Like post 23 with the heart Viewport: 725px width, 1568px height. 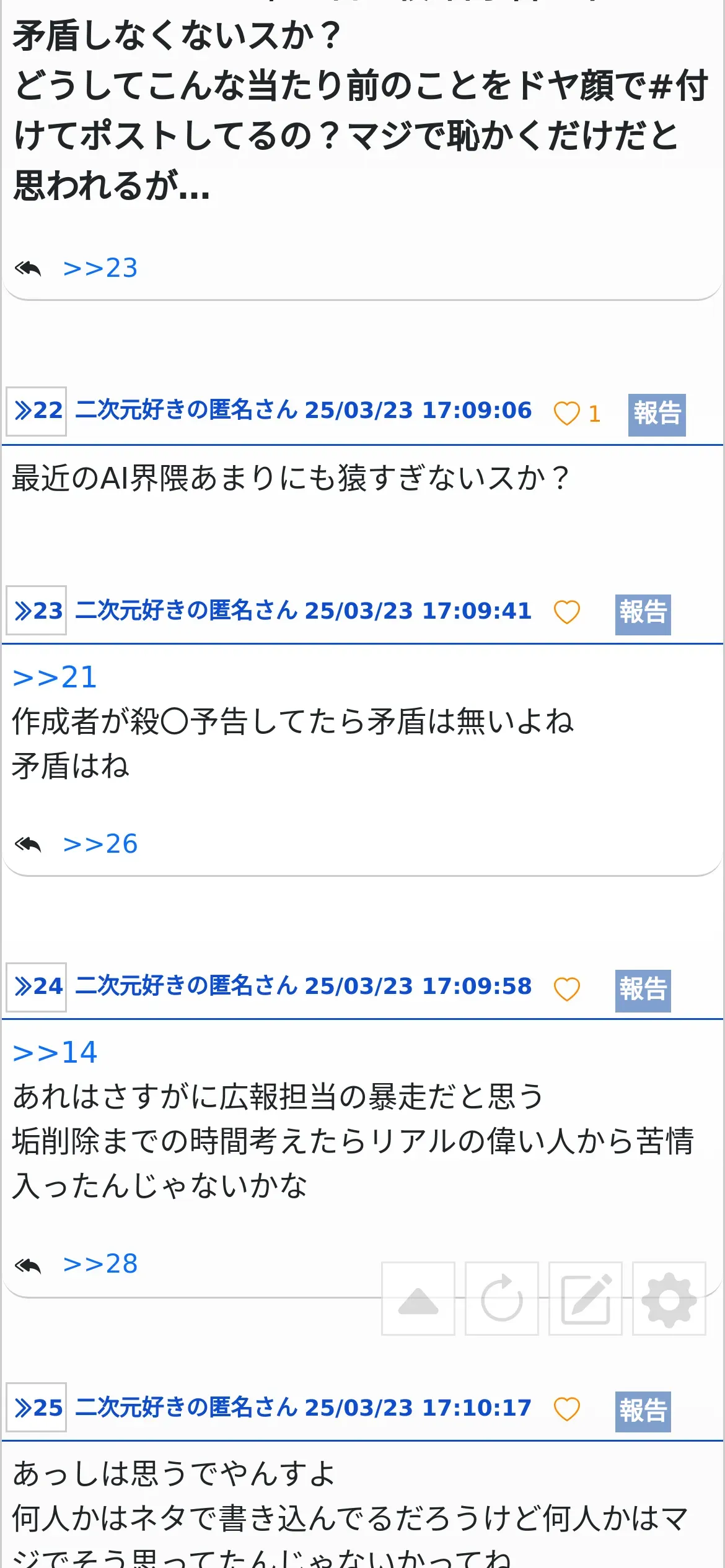pyautogui.click(x=566, y=612)
